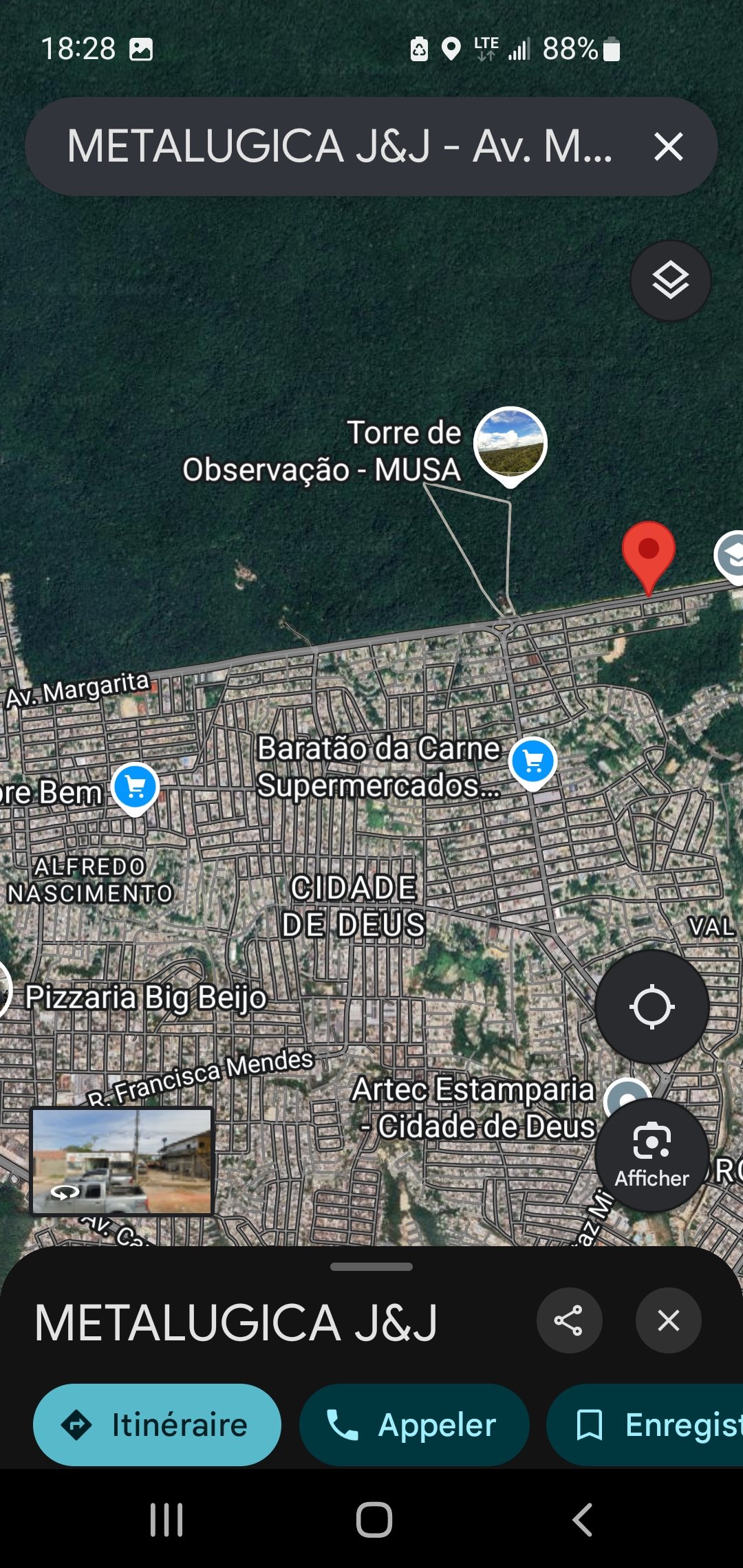The height and width of the screenshot is (1568, 743).
Task: Center map on my current location
Action: point(652,1007)
